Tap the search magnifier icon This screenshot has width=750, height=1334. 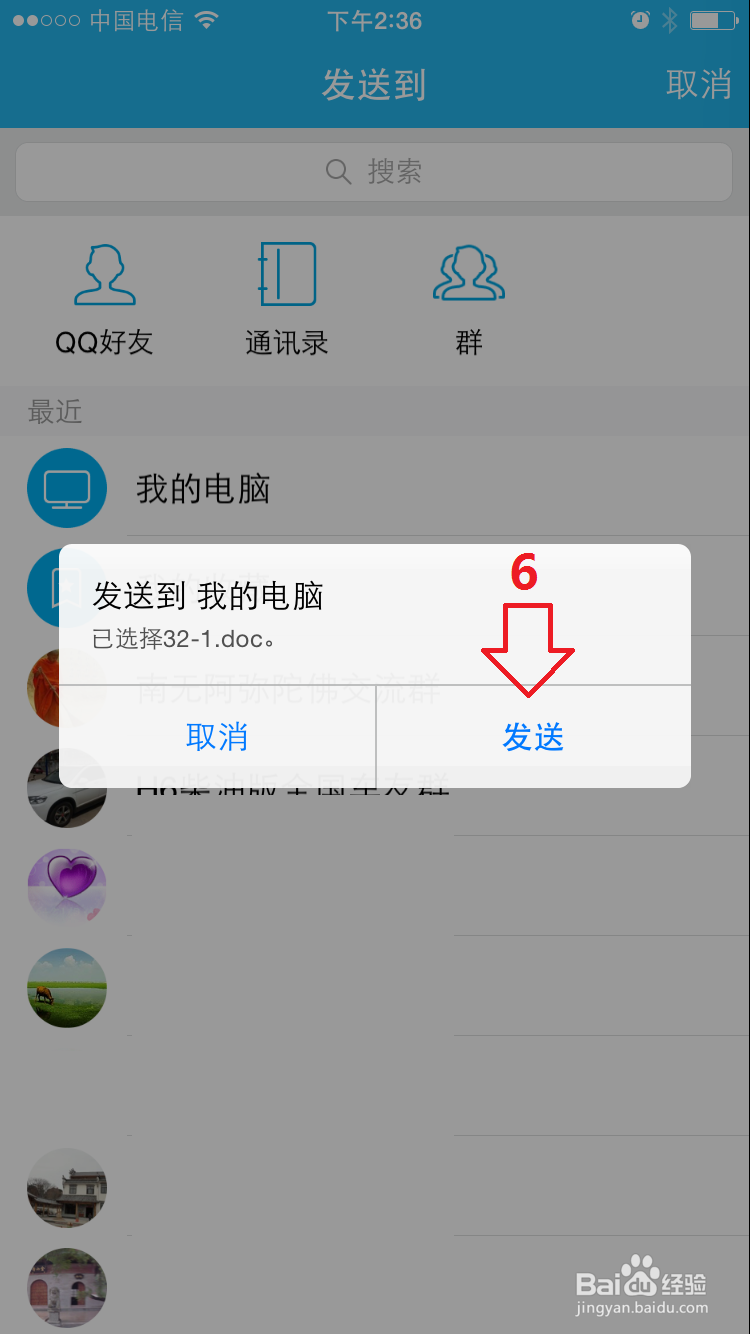coord(338,172)
